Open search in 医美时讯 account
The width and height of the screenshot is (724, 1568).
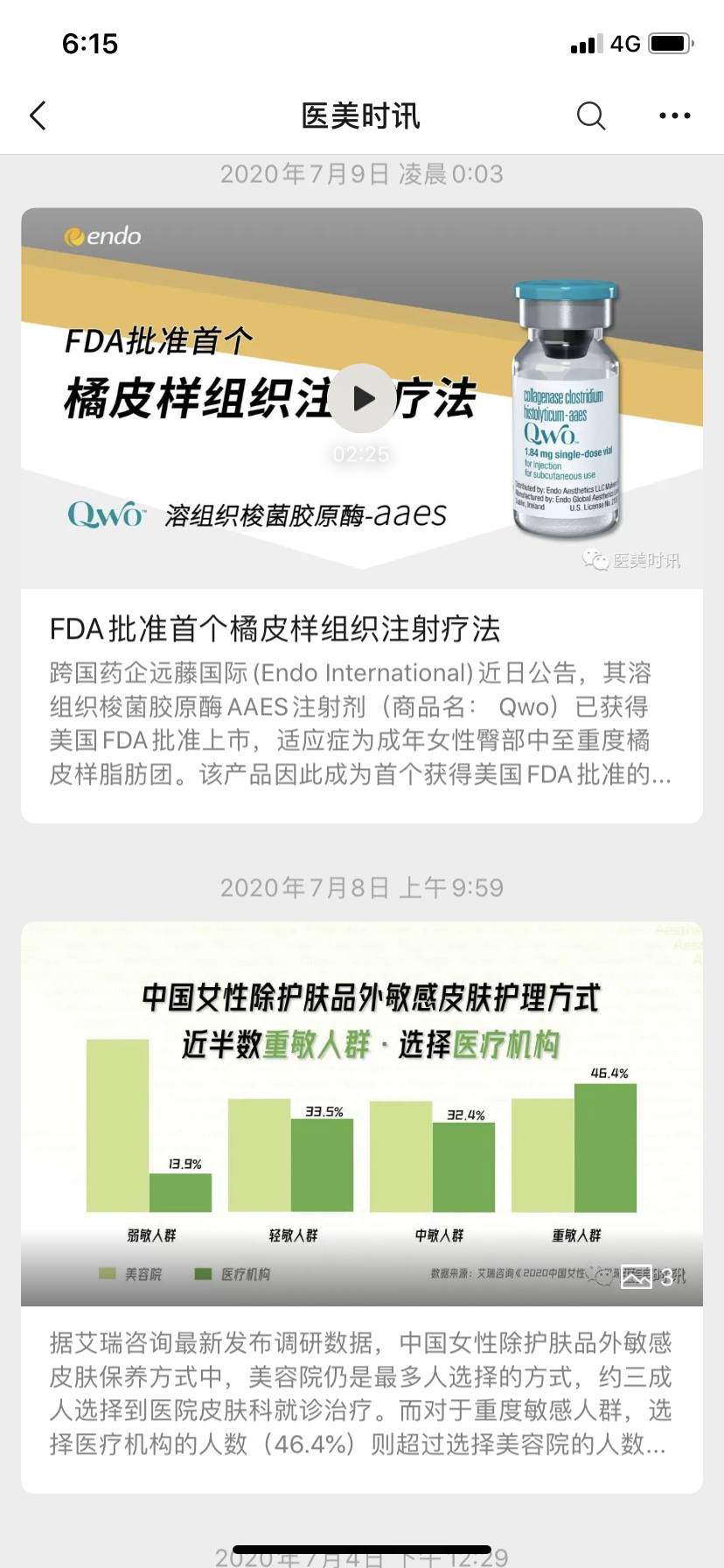coord(591,115)
